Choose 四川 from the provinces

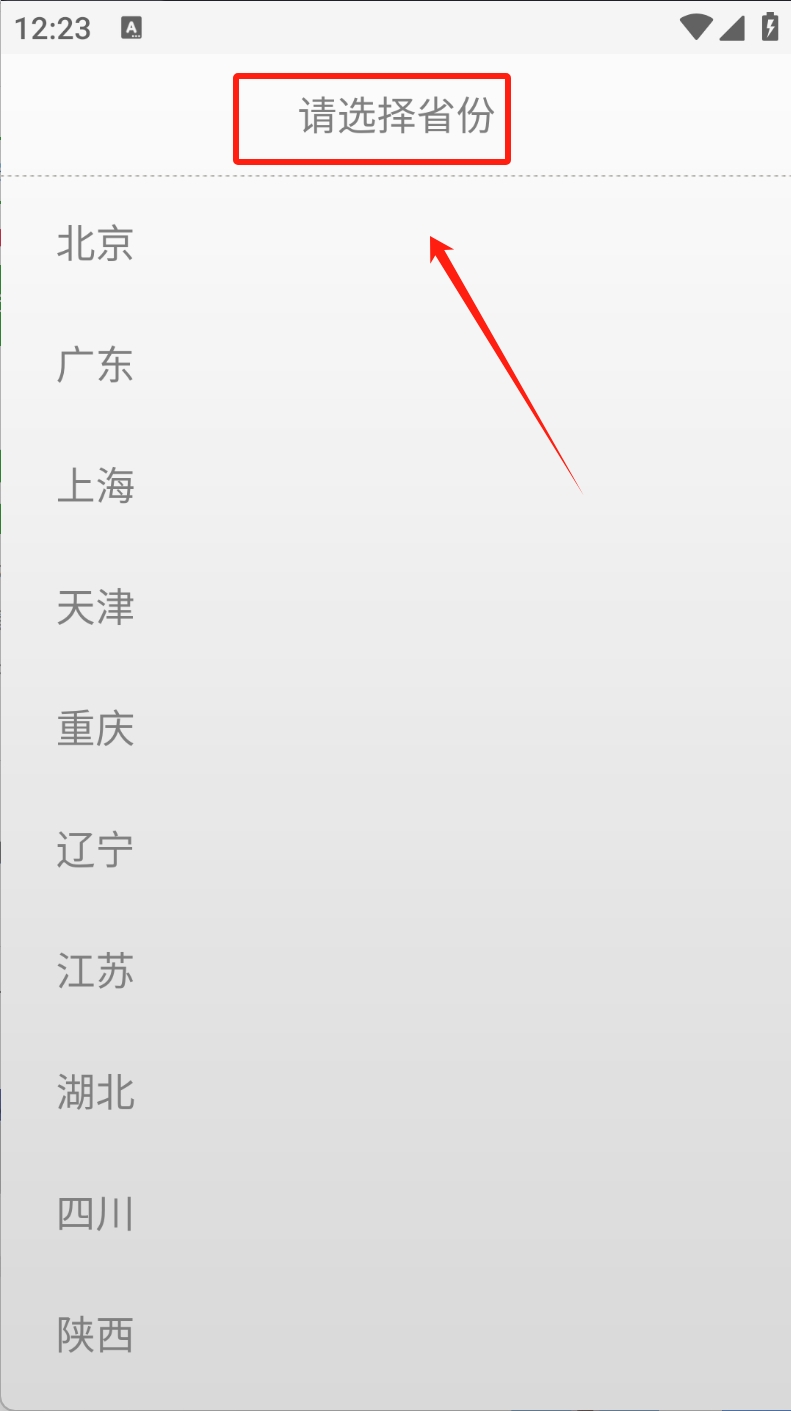(95, 1214)
